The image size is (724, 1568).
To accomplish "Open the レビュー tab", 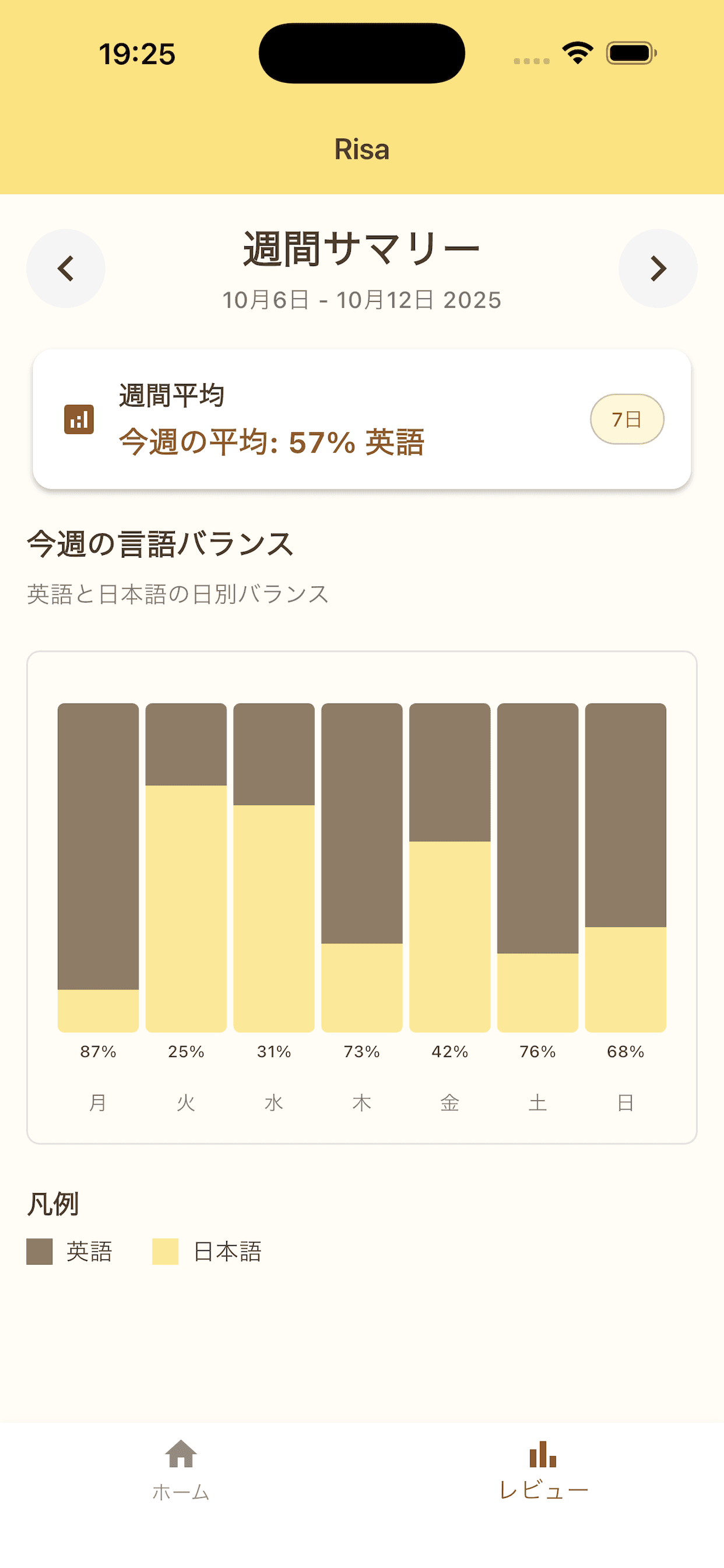I will click(543, 1469).
